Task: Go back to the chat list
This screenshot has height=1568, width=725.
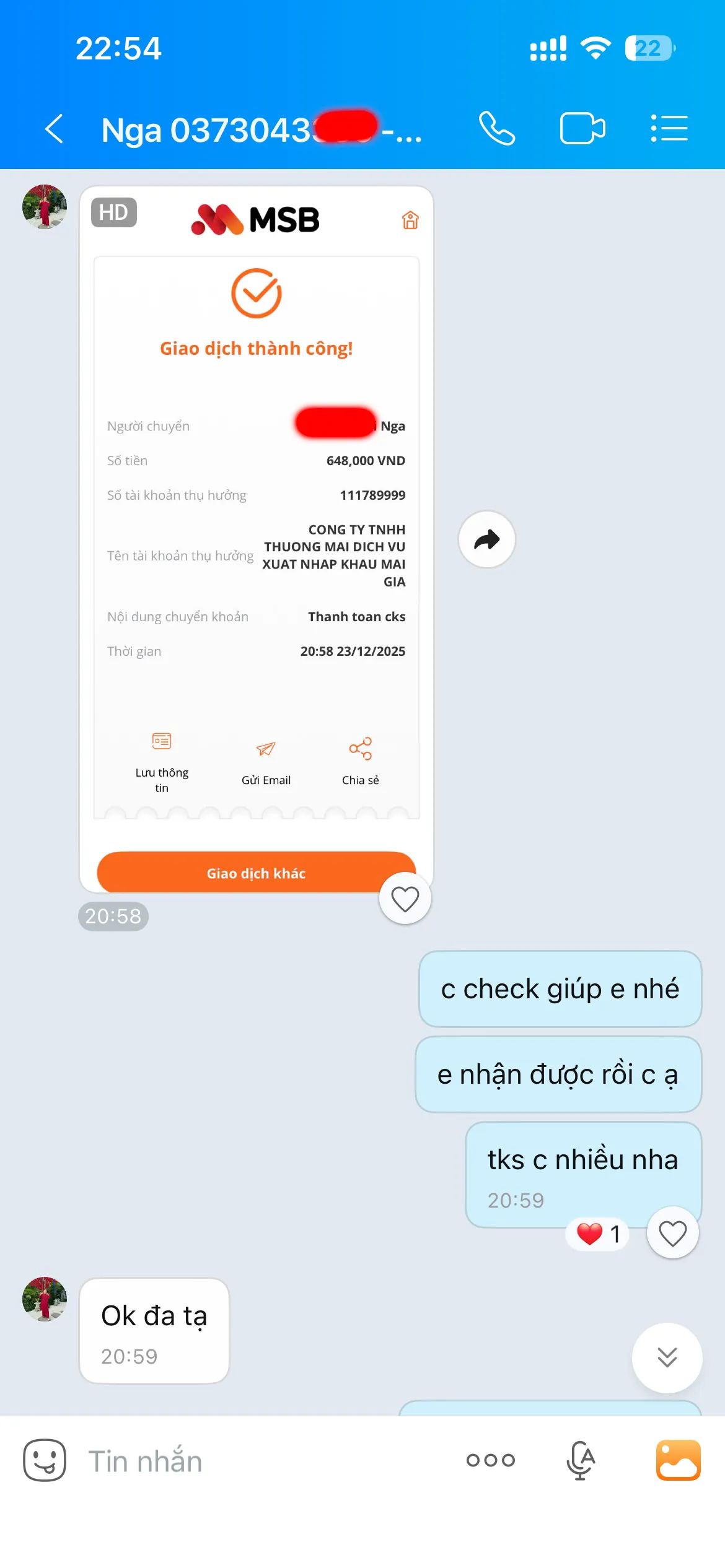Action: (55, 129)
